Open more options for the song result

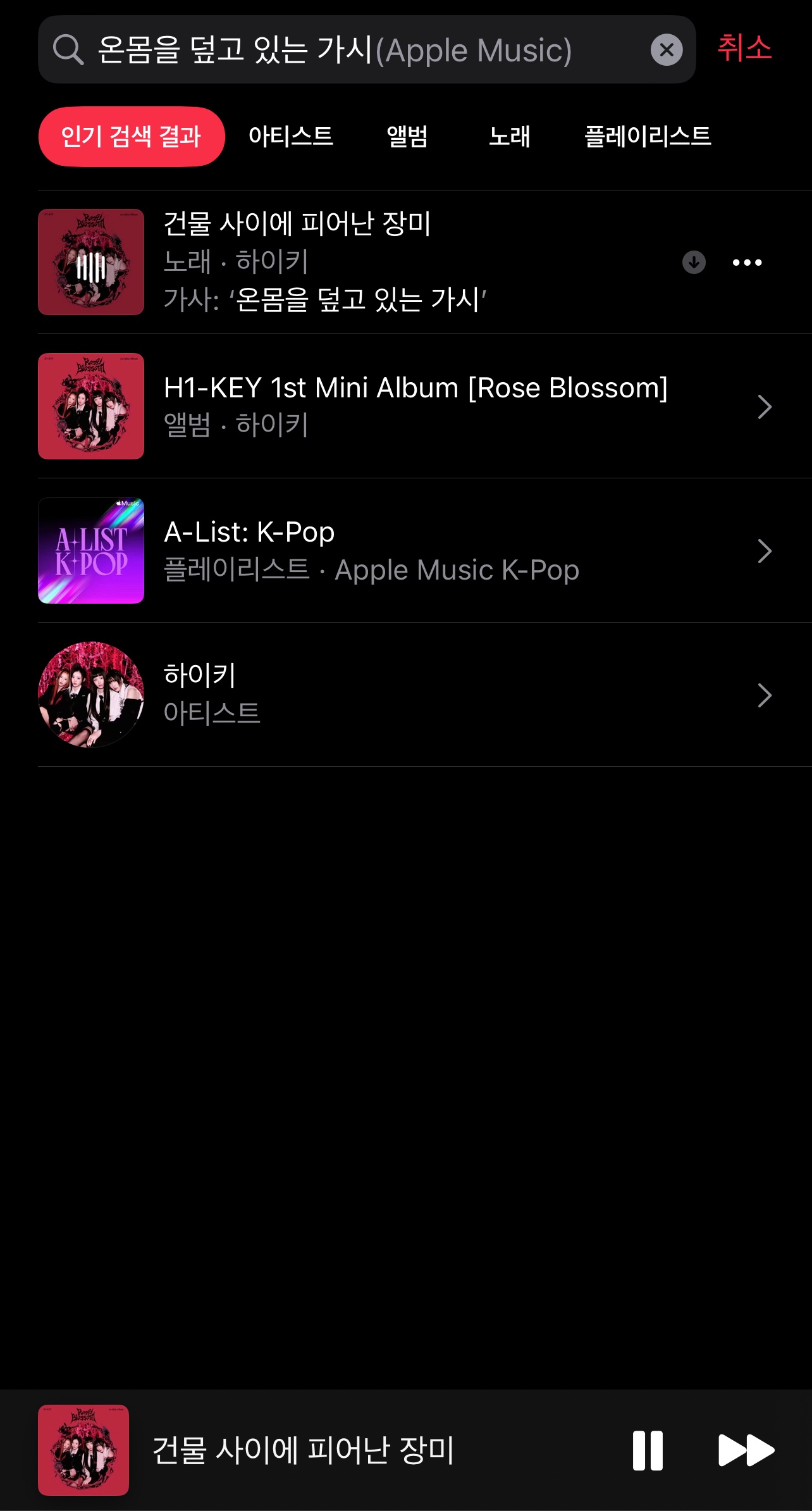point(747,262)
